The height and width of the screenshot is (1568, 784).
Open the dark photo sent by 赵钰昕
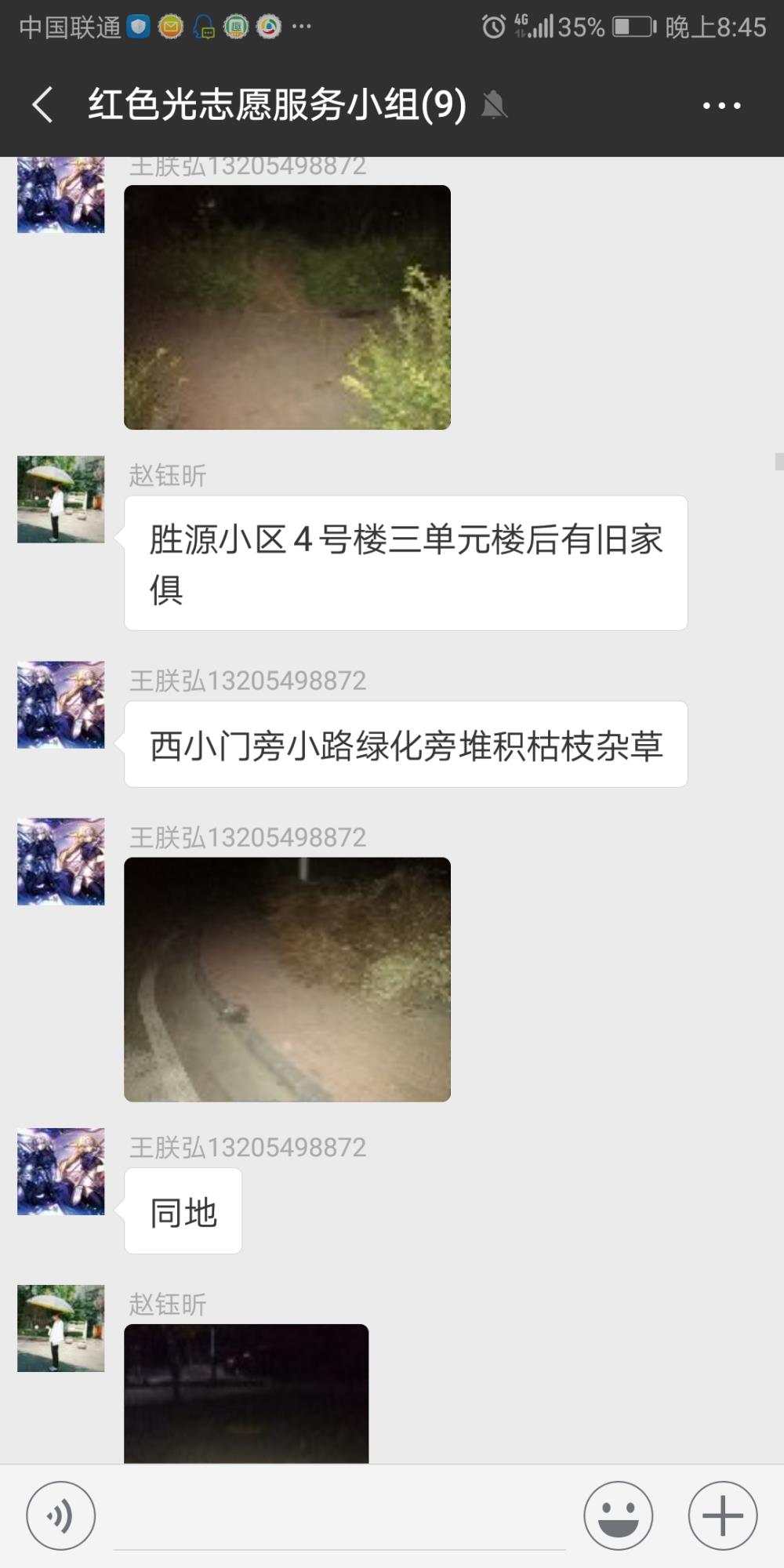246,1393
